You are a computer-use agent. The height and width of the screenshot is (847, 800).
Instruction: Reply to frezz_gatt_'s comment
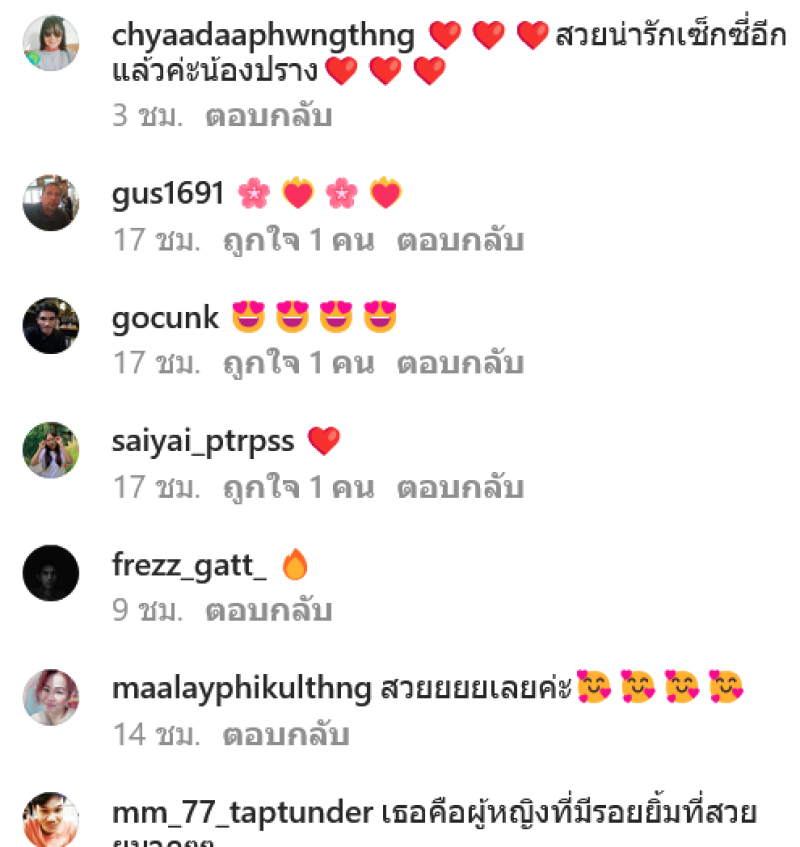pyautogui.click(x=268, y=610)
